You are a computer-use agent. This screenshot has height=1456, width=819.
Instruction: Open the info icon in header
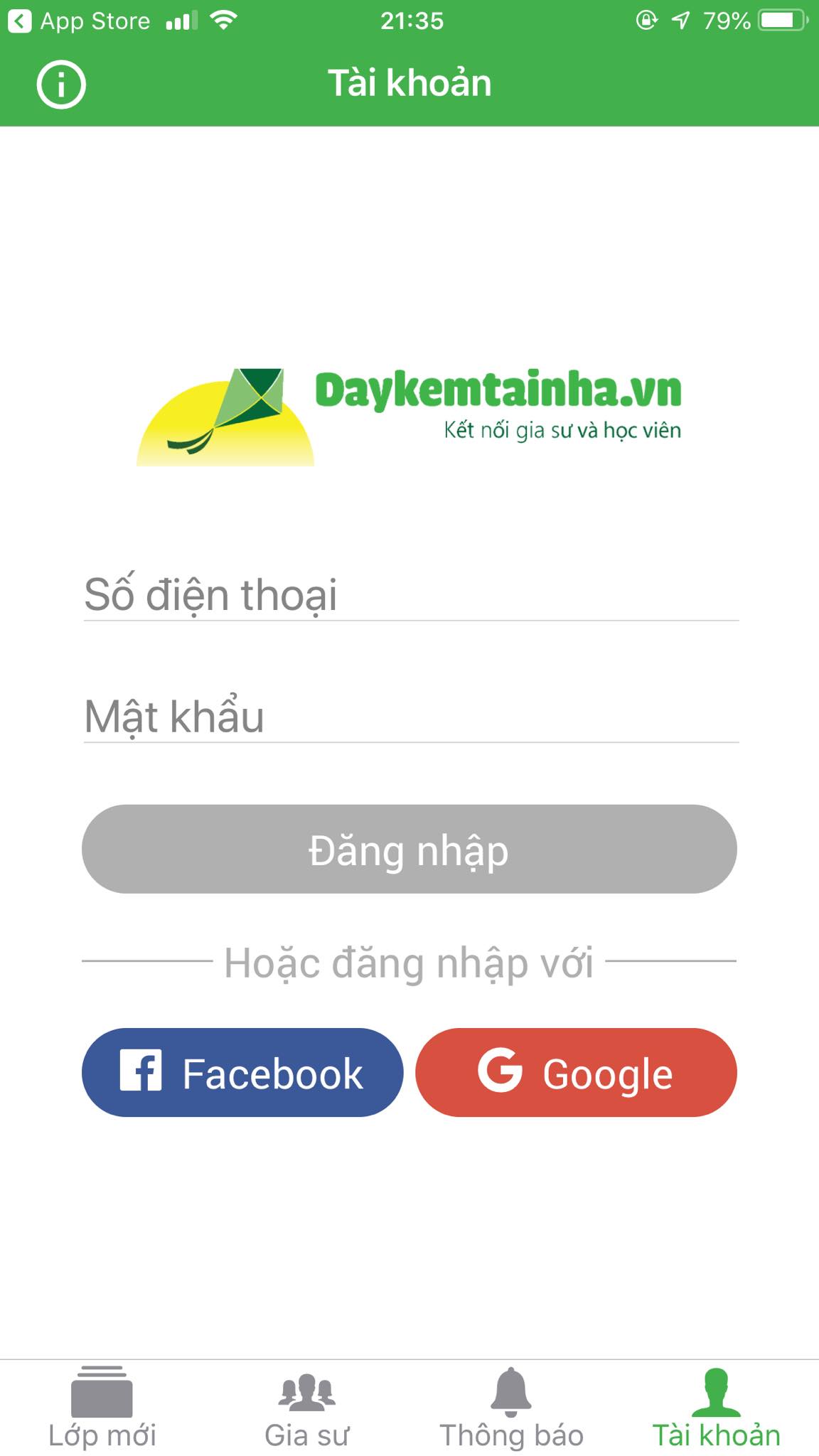[61, 85]
